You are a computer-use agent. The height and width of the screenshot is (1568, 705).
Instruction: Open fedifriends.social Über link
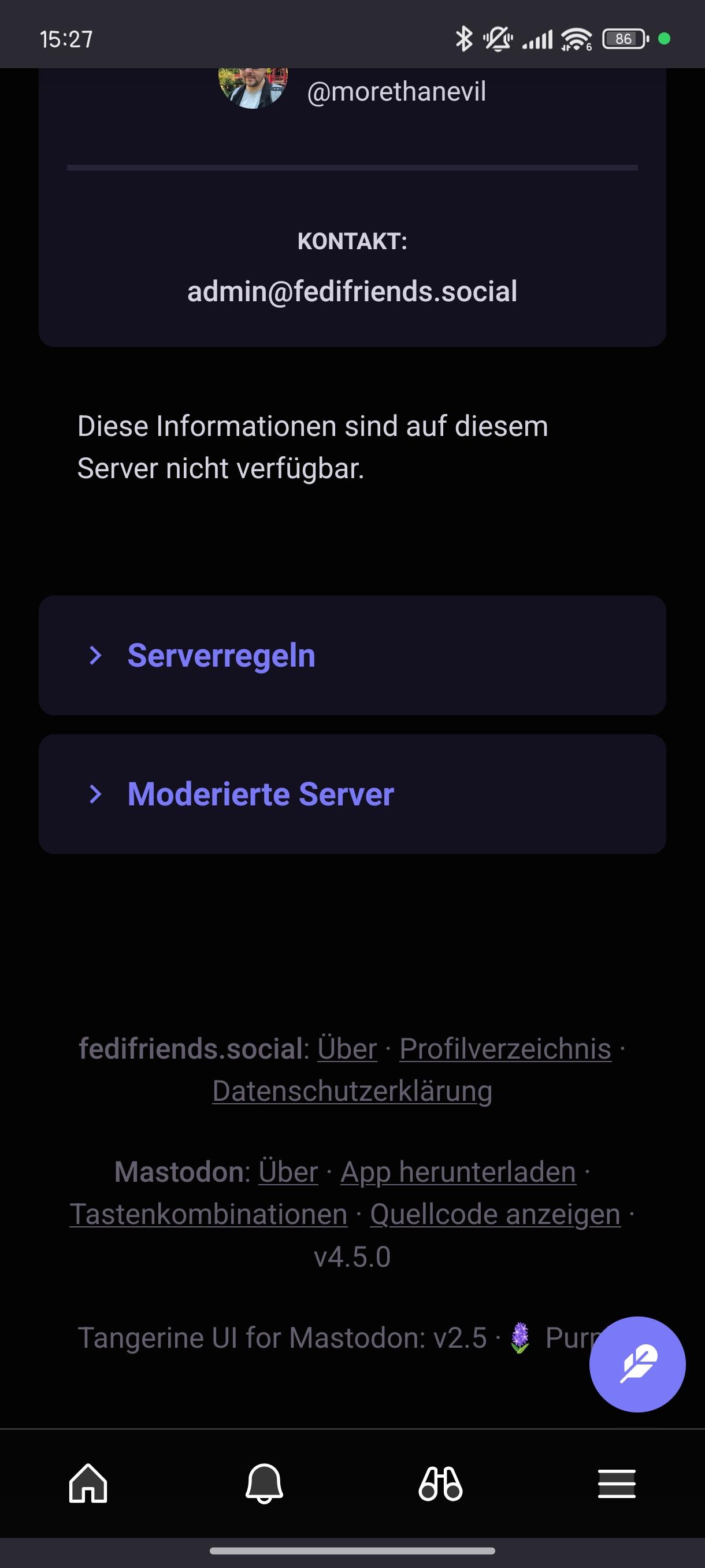point(347,1049)
